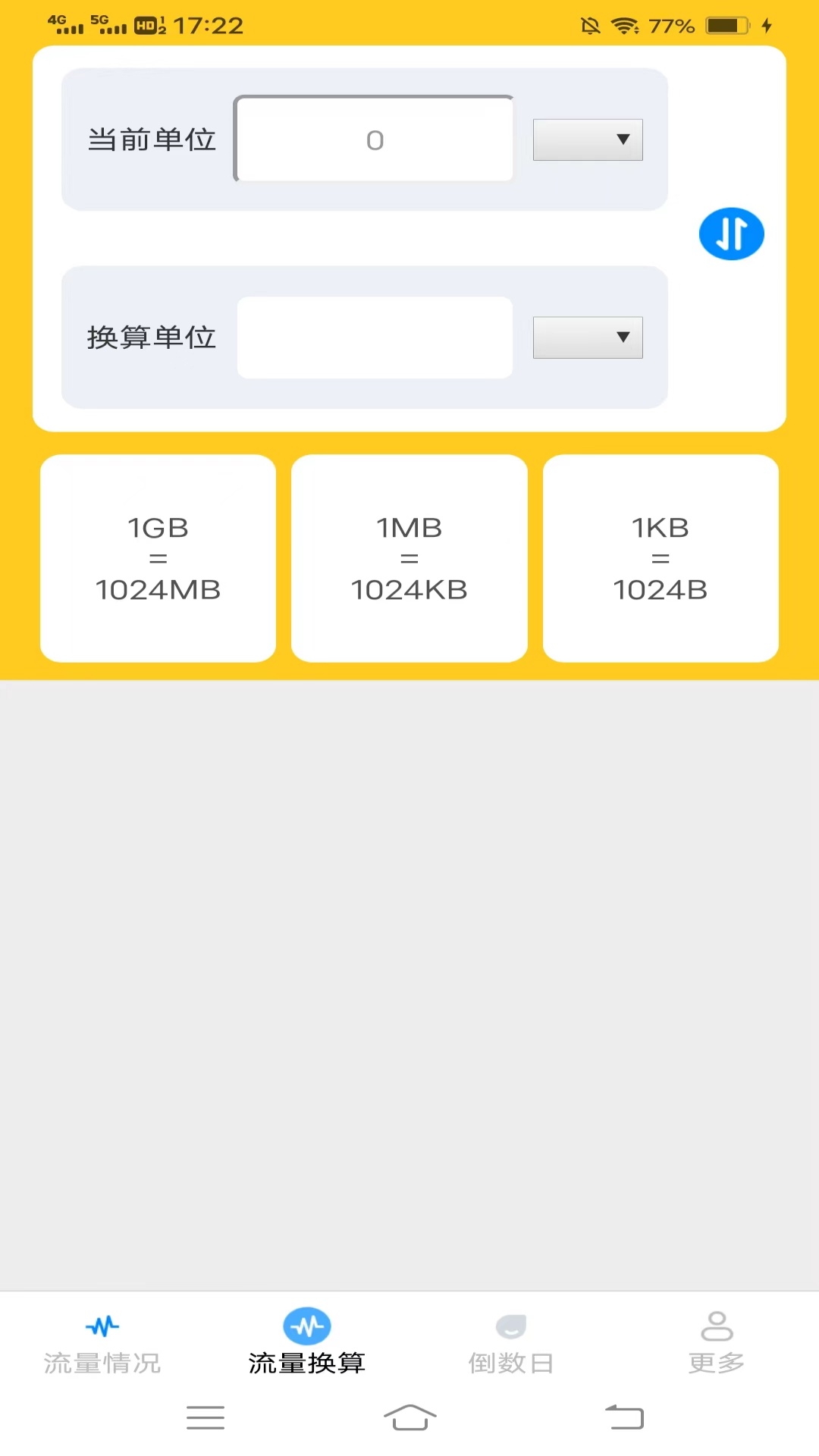
Task: Click the Wi-Fi status bar icon
Action: 623,25
